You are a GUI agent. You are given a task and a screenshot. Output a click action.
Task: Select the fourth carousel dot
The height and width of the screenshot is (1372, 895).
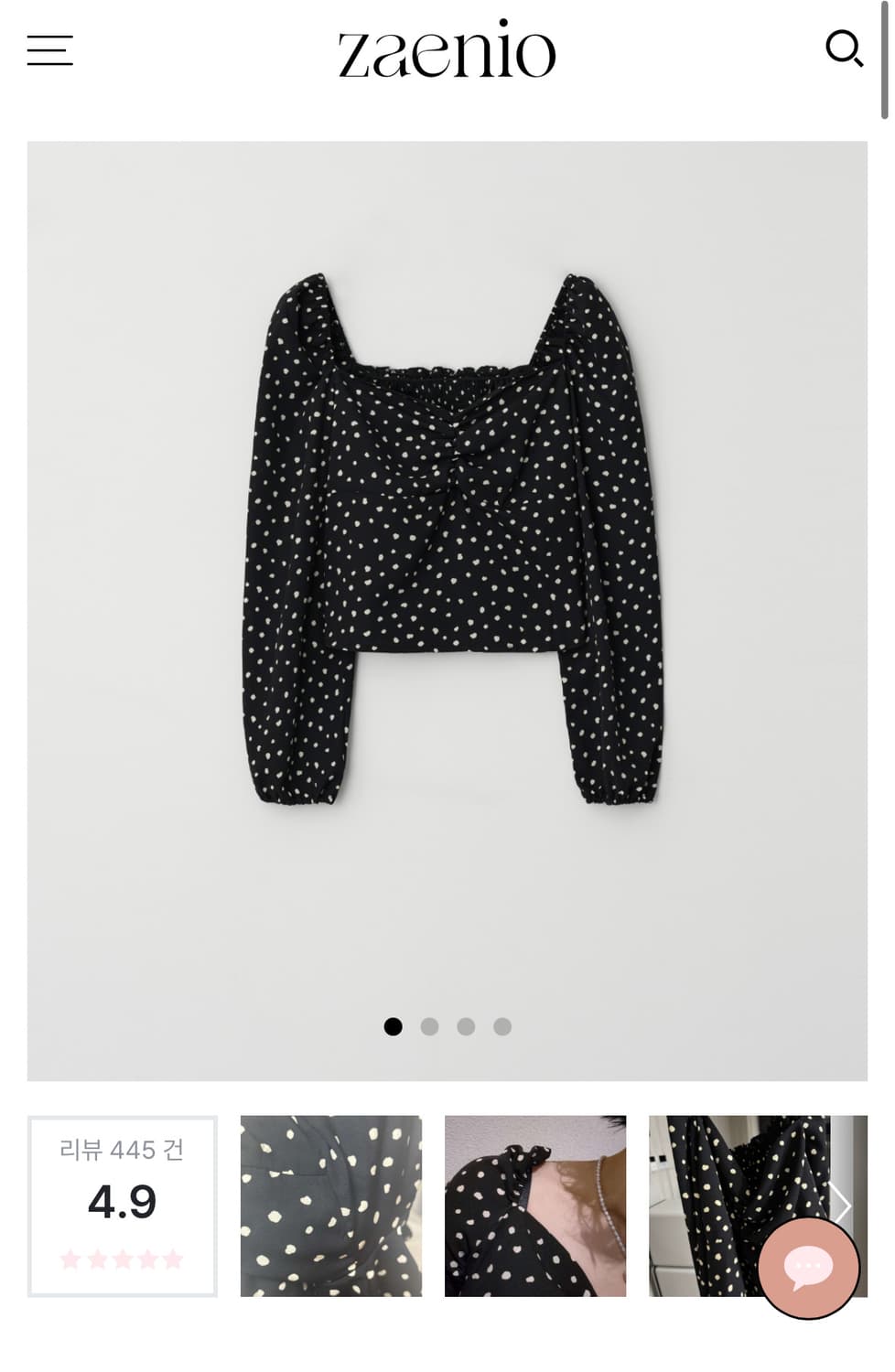(x=501, y=1028)
